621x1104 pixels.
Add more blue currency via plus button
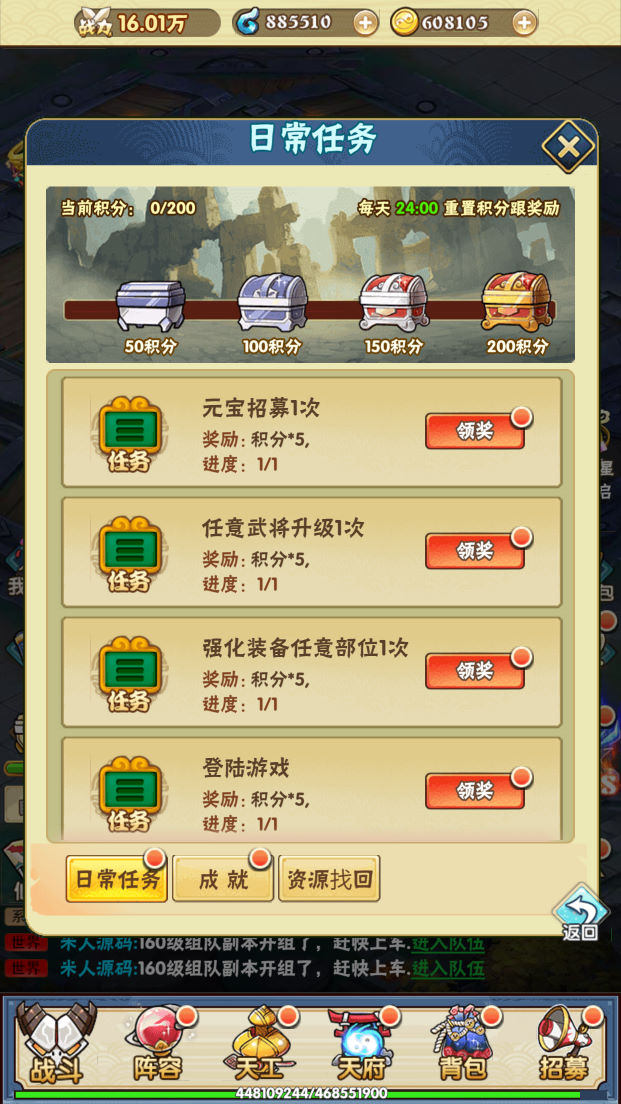tap(366, 23)
